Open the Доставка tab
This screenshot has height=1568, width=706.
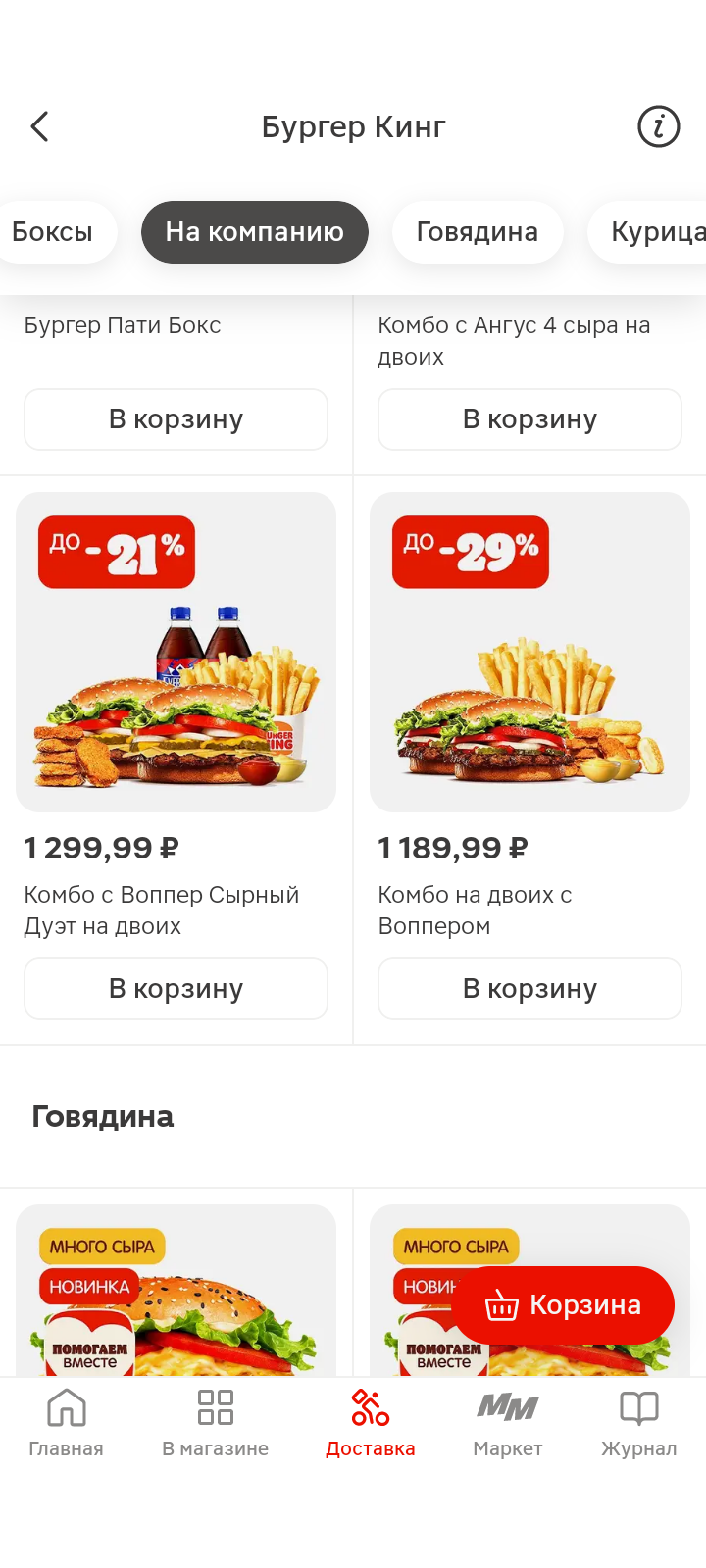coord(371,1422)
